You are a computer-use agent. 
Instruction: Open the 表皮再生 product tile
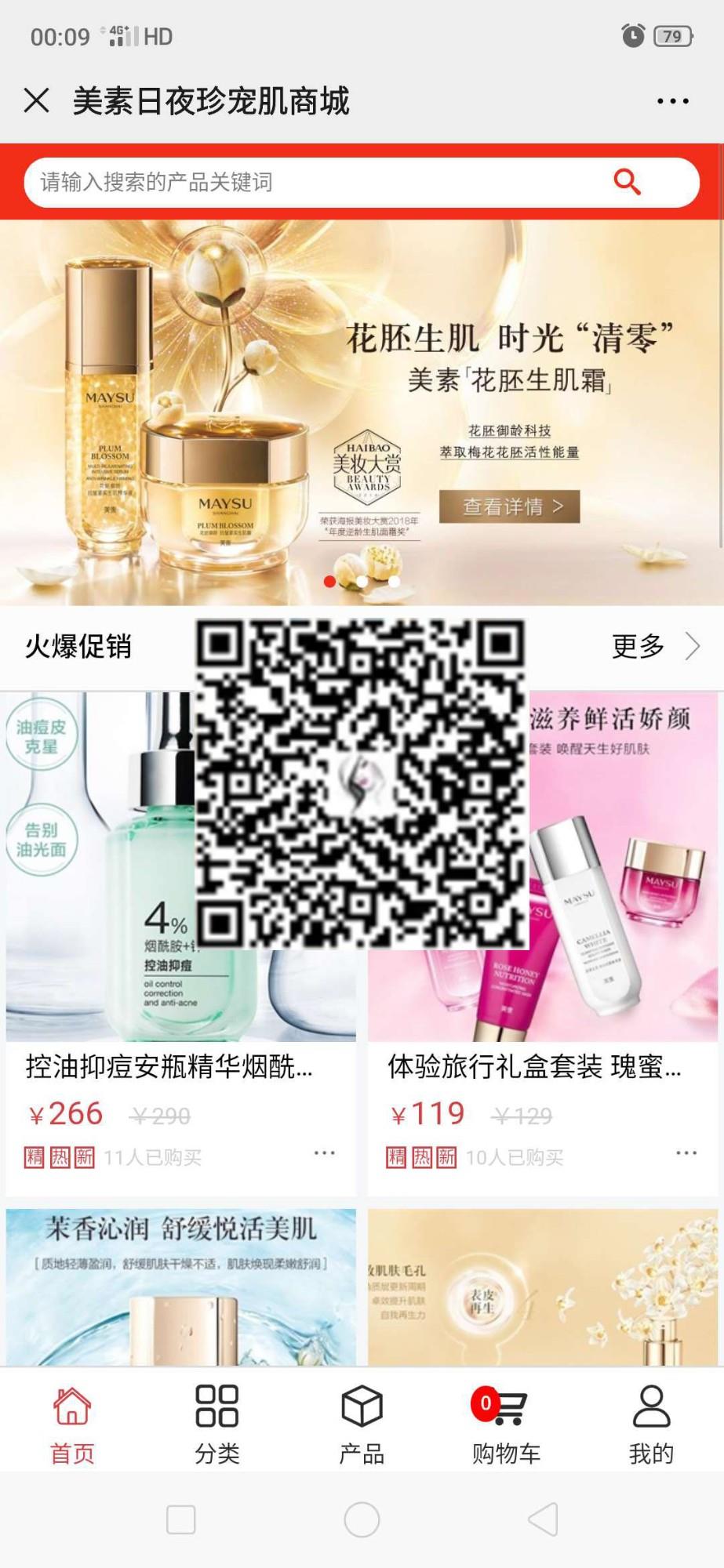(x=543, y=1286)
